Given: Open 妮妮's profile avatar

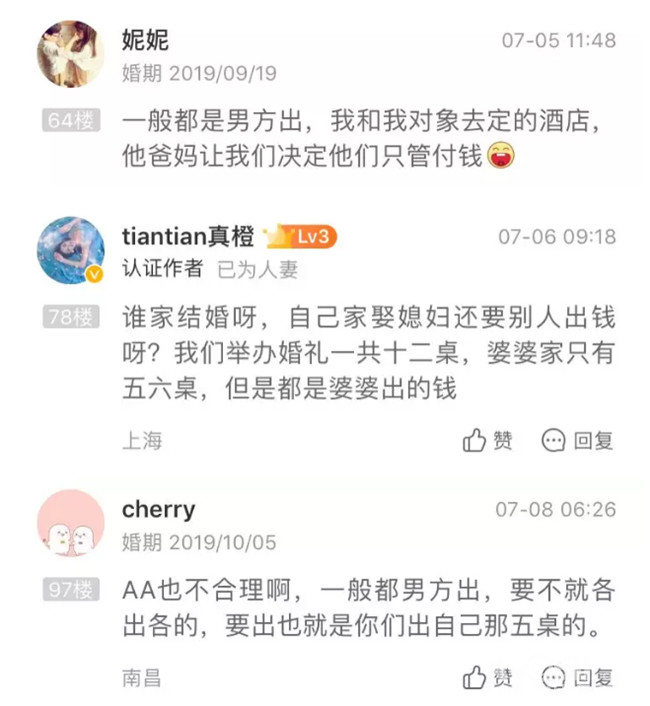Looking at the screenshot, I should point(71,53).
